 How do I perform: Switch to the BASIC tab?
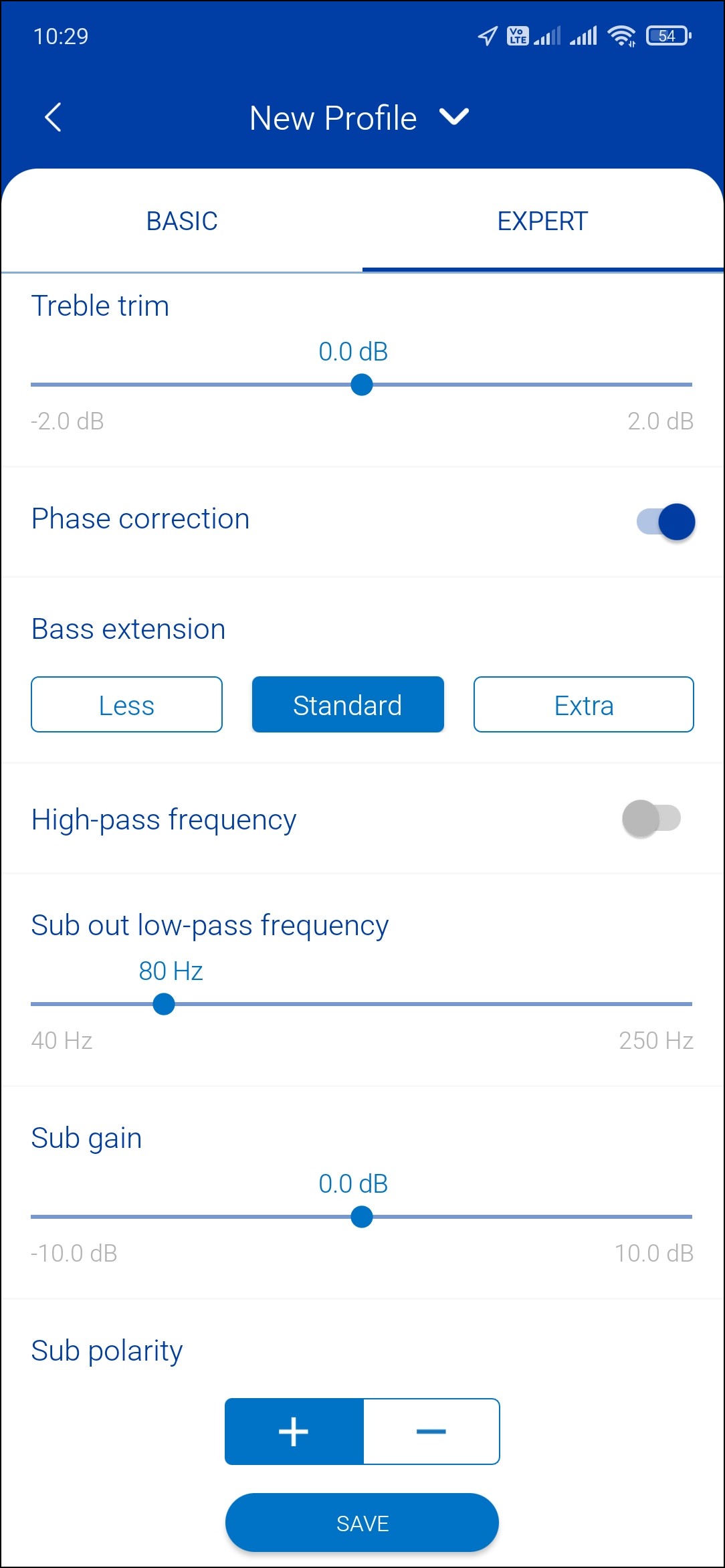click(x=182, y=221)
